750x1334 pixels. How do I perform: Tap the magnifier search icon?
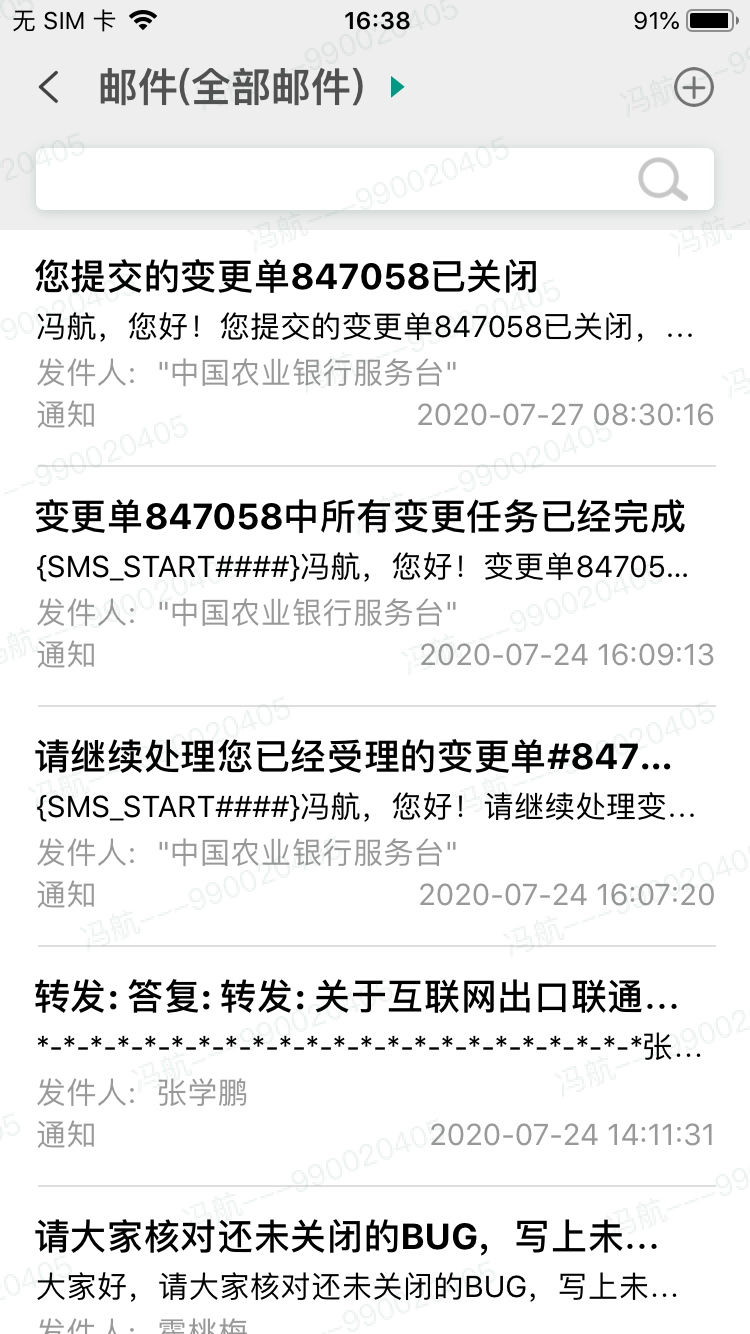pyautogui.click(x=662, y=180)
